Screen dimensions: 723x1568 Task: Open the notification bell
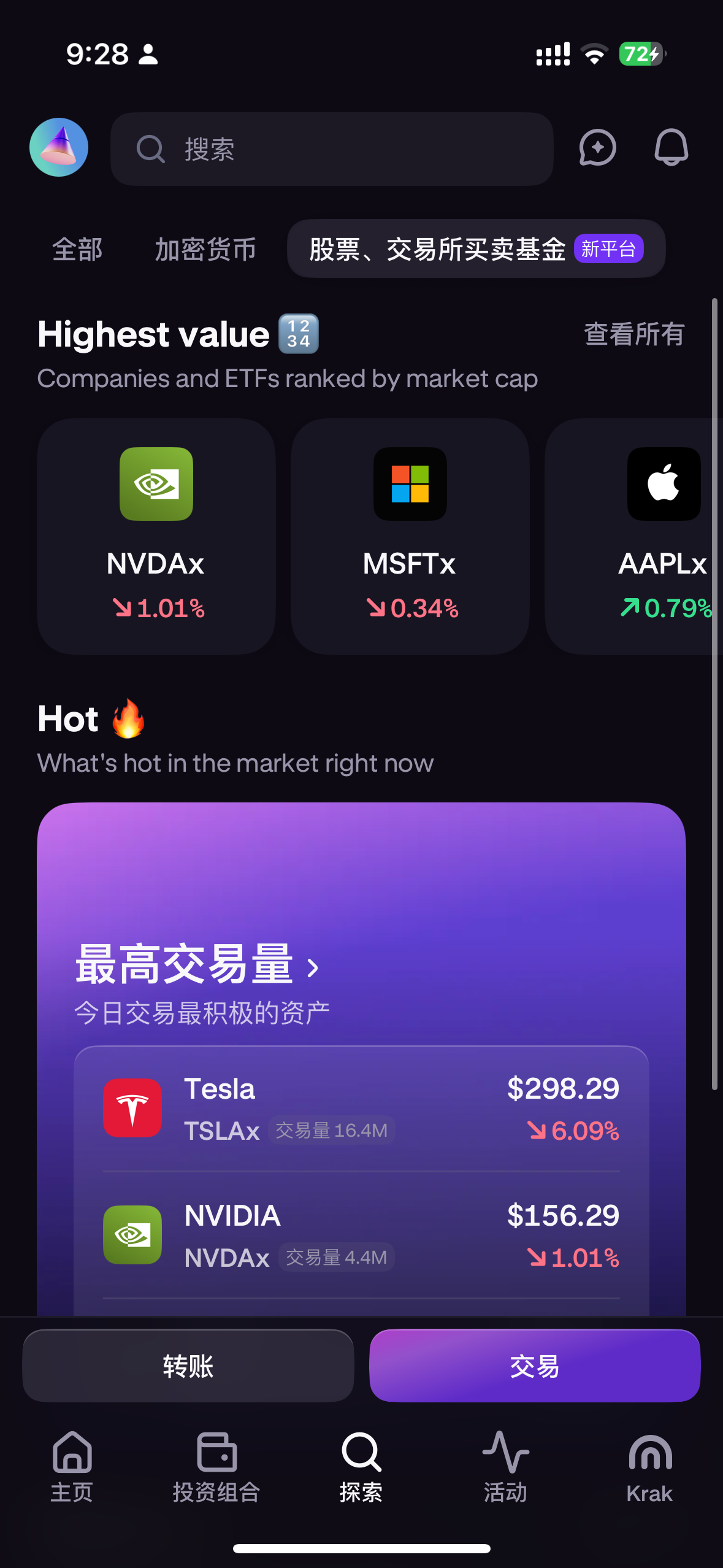point(671,148)
